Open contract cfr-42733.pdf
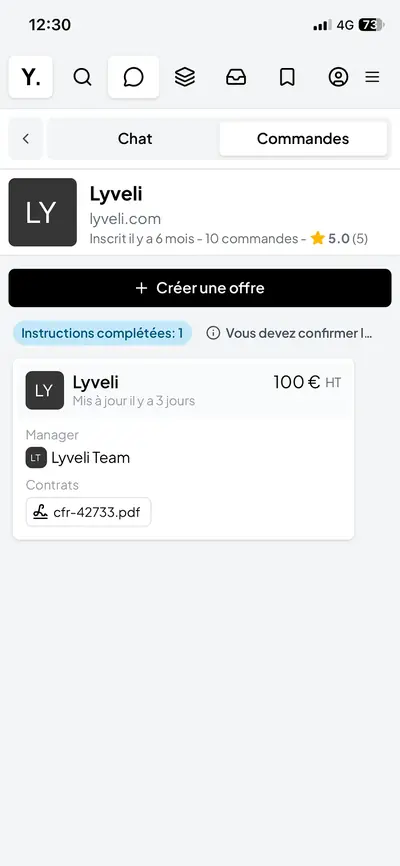400x866 pixels. point(88,512)
